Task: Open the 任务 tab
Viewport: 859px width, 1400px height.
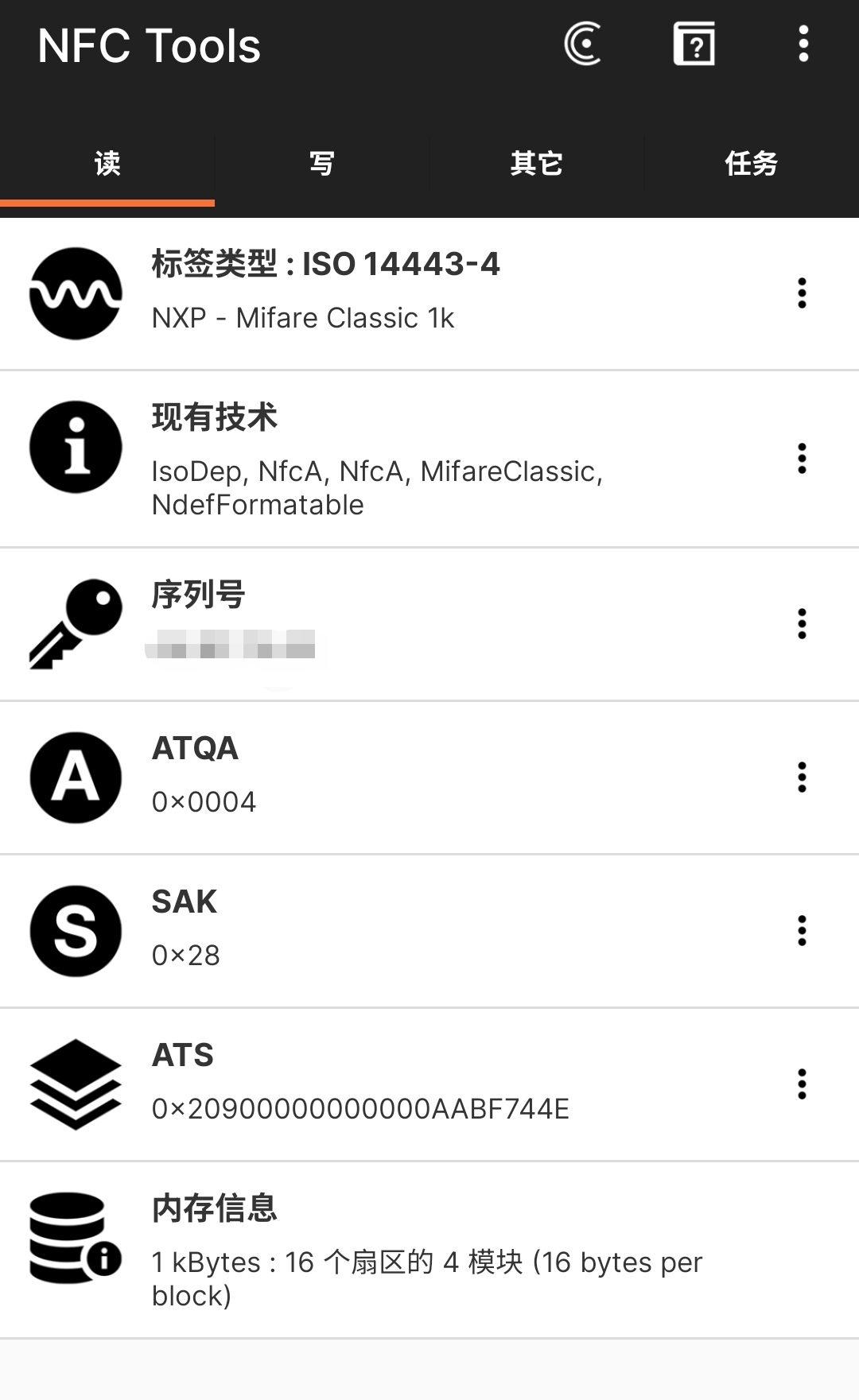Action: (x=751, y=164)
